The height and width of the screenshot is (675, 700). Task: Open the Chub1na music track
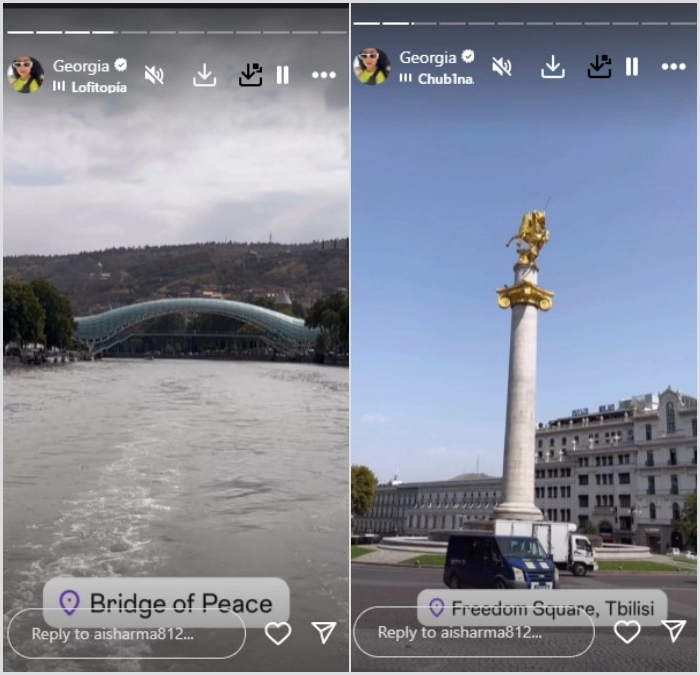pos(445,79)
